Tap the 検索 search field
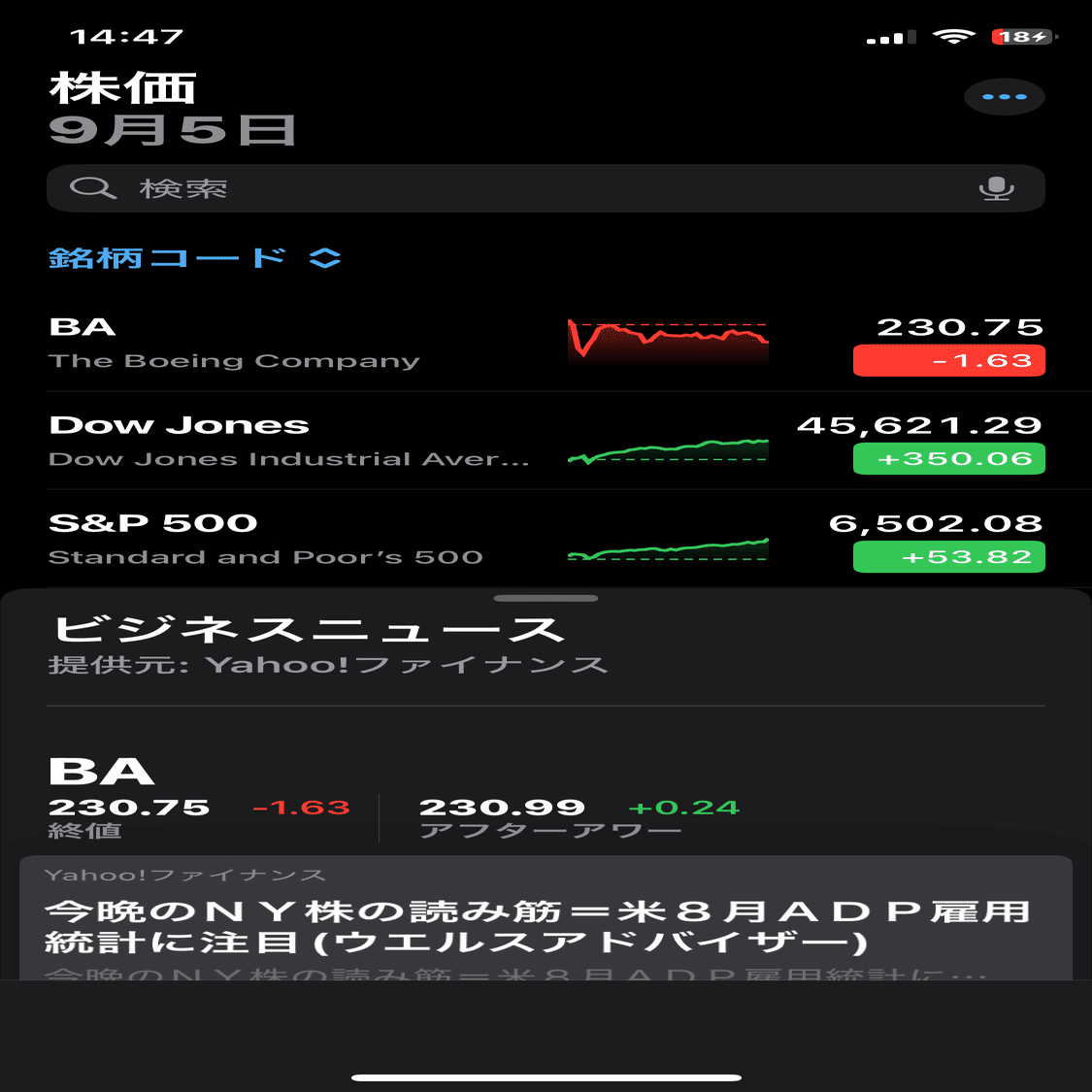 [524, 188]
